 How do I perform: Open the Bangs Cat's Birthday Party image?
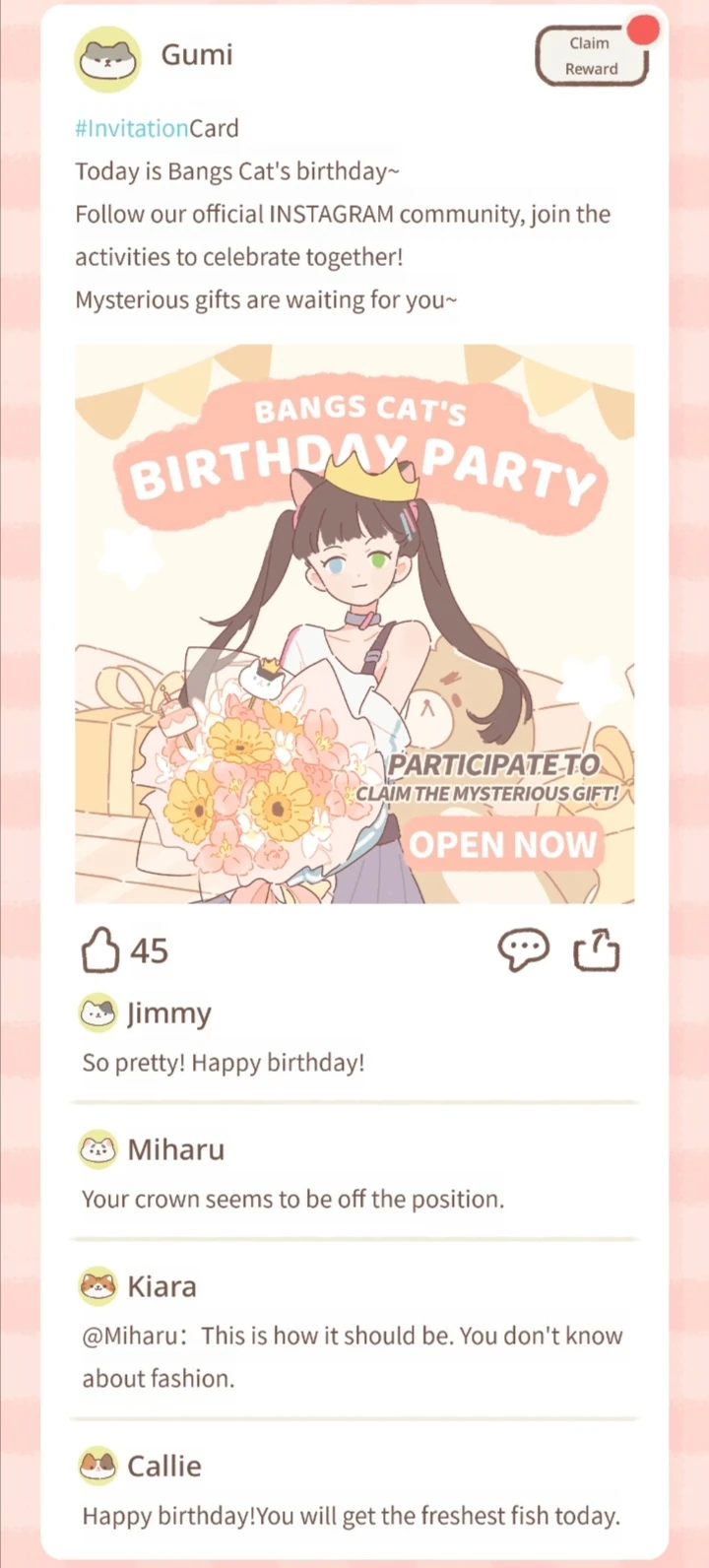(354, 623)
